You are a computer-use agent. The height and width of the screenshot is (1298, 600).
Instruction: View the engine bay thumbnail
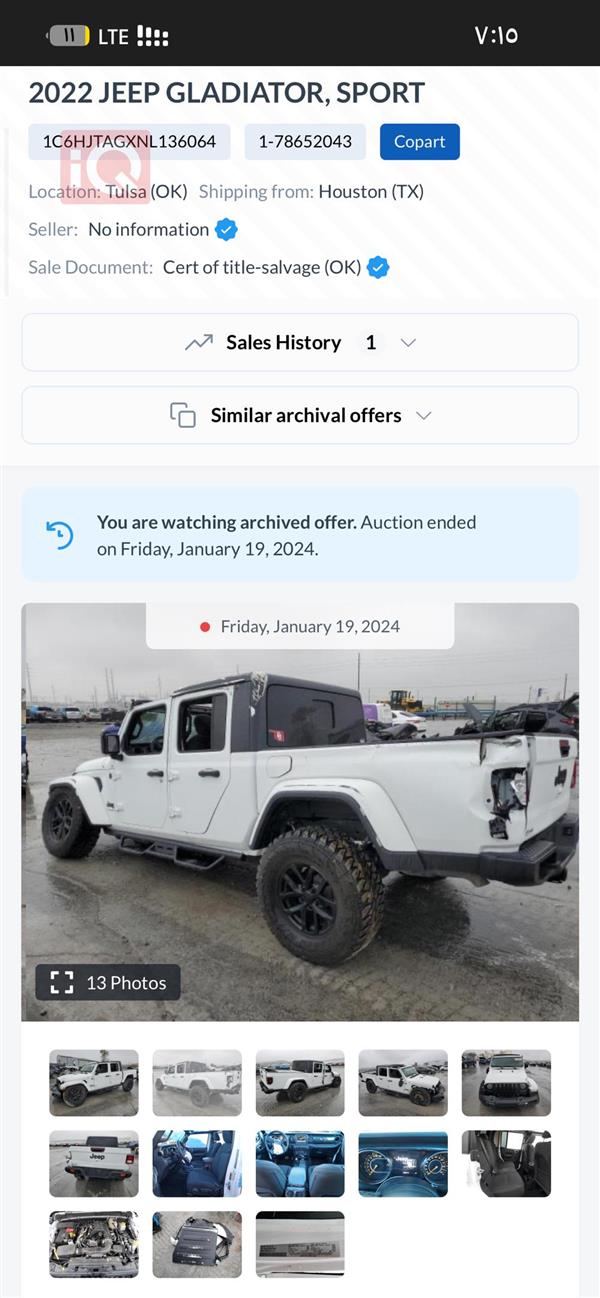(94, 1245)
